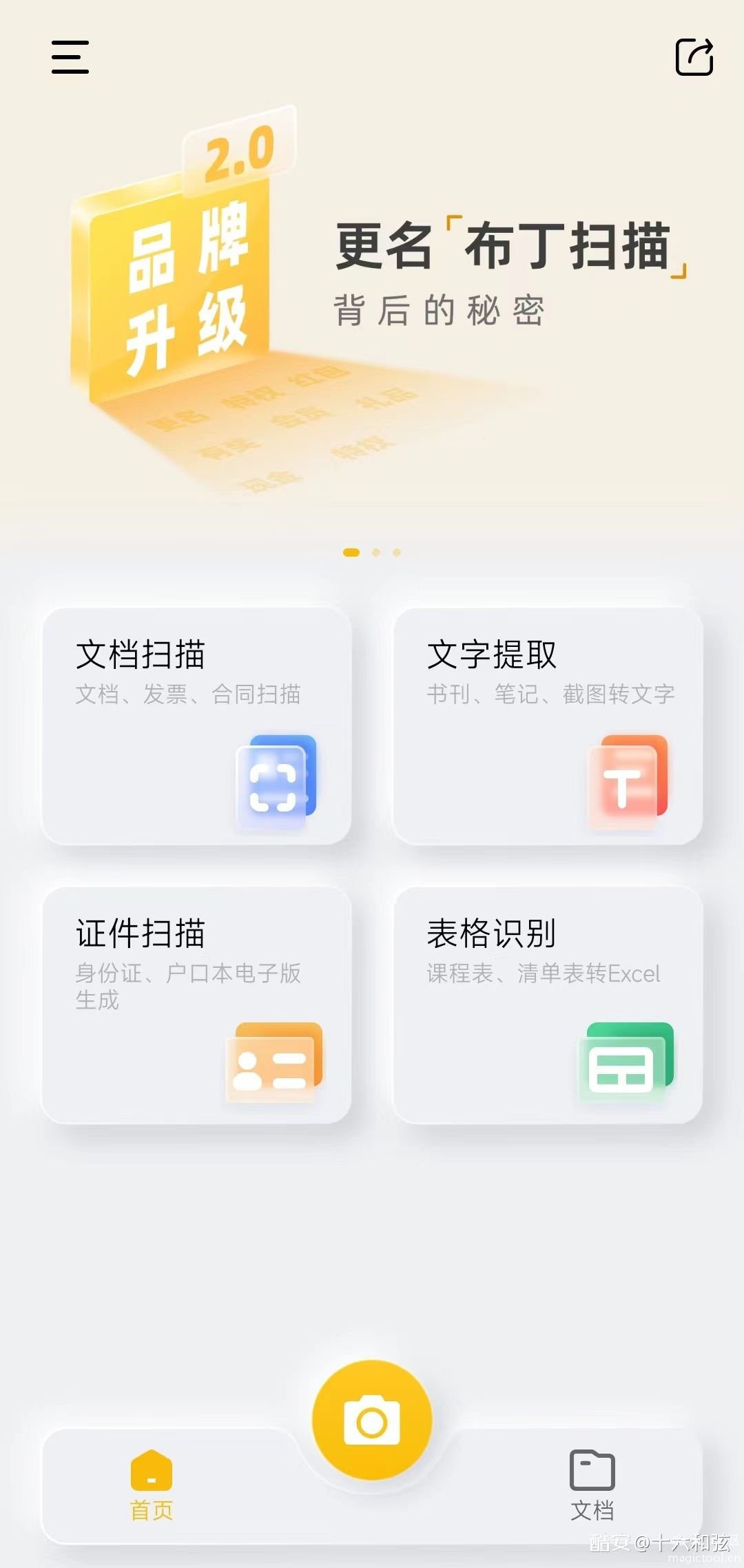
Task: Tap the yellow camera button
Action: (x=372, y=1420)
